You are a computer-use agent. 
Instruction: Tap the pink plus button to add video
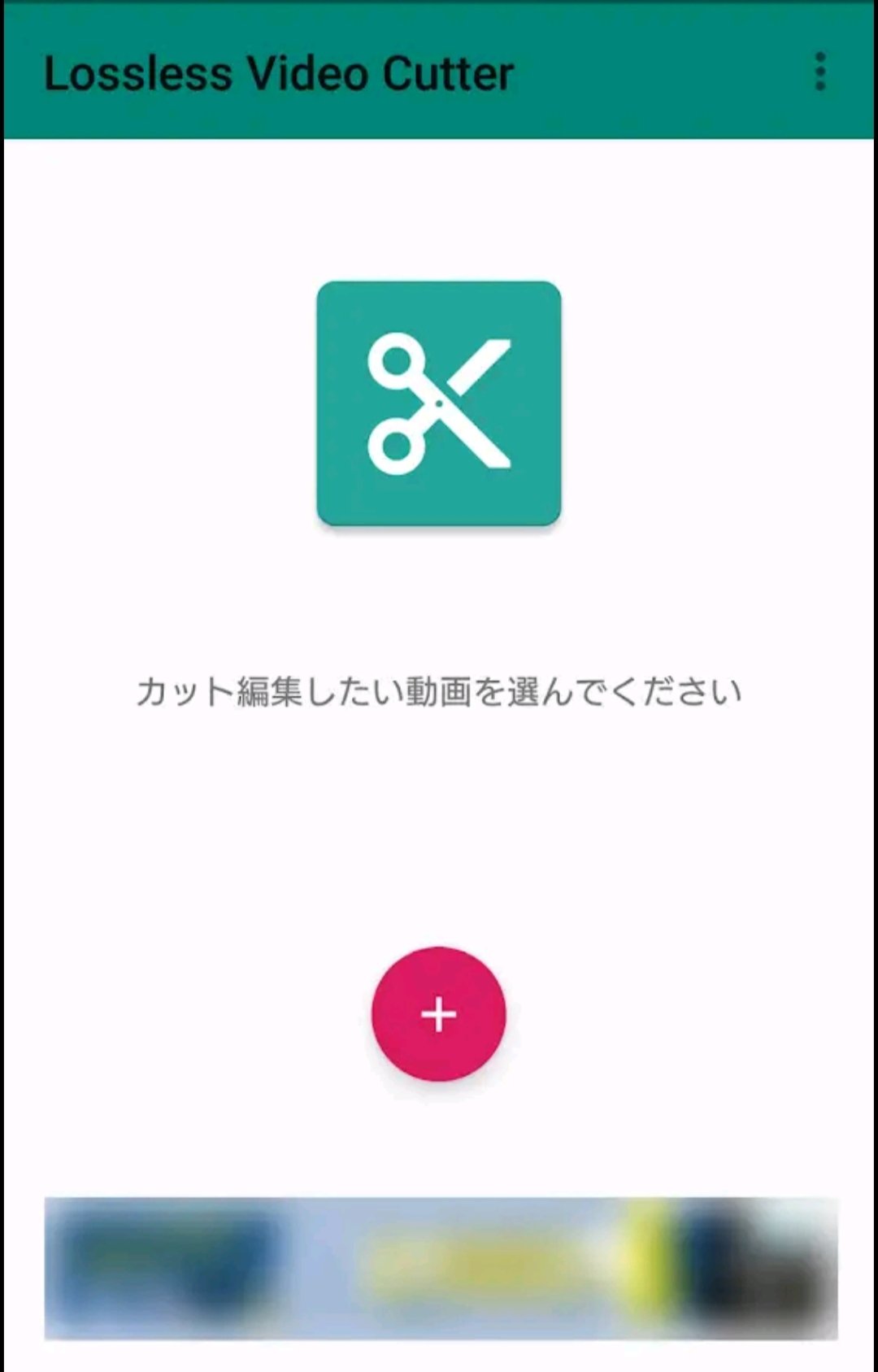point(439,1013)
